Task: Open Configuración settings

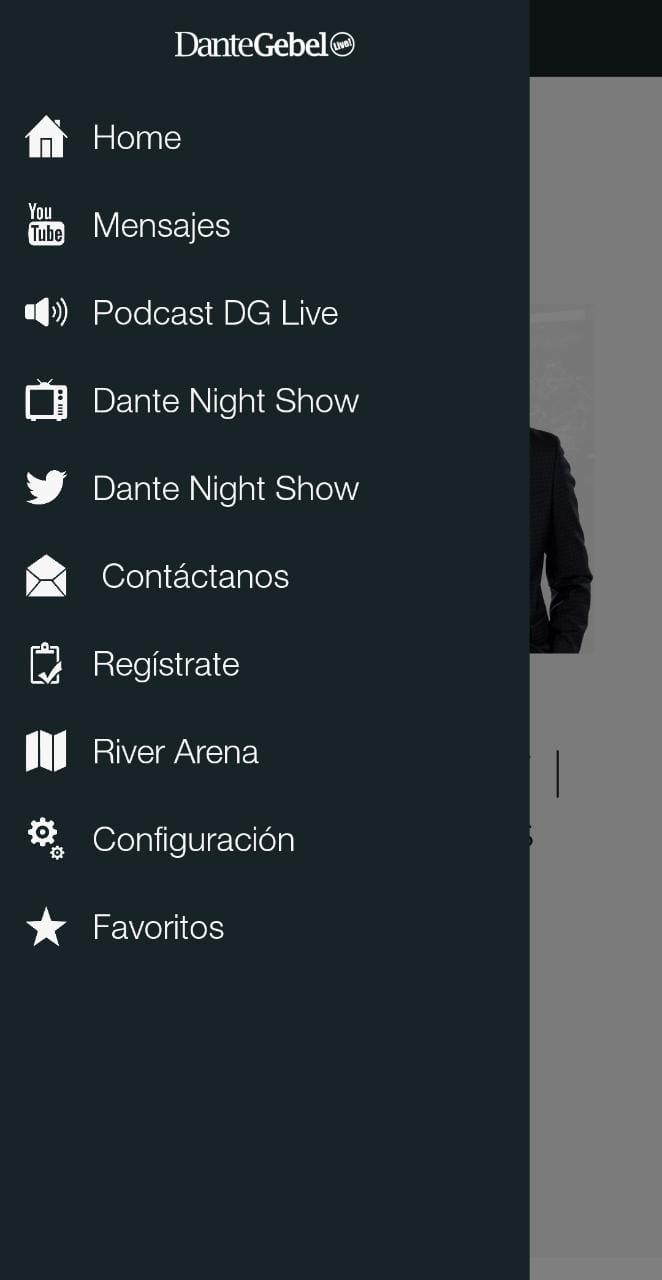Action: tap(193, 840)
